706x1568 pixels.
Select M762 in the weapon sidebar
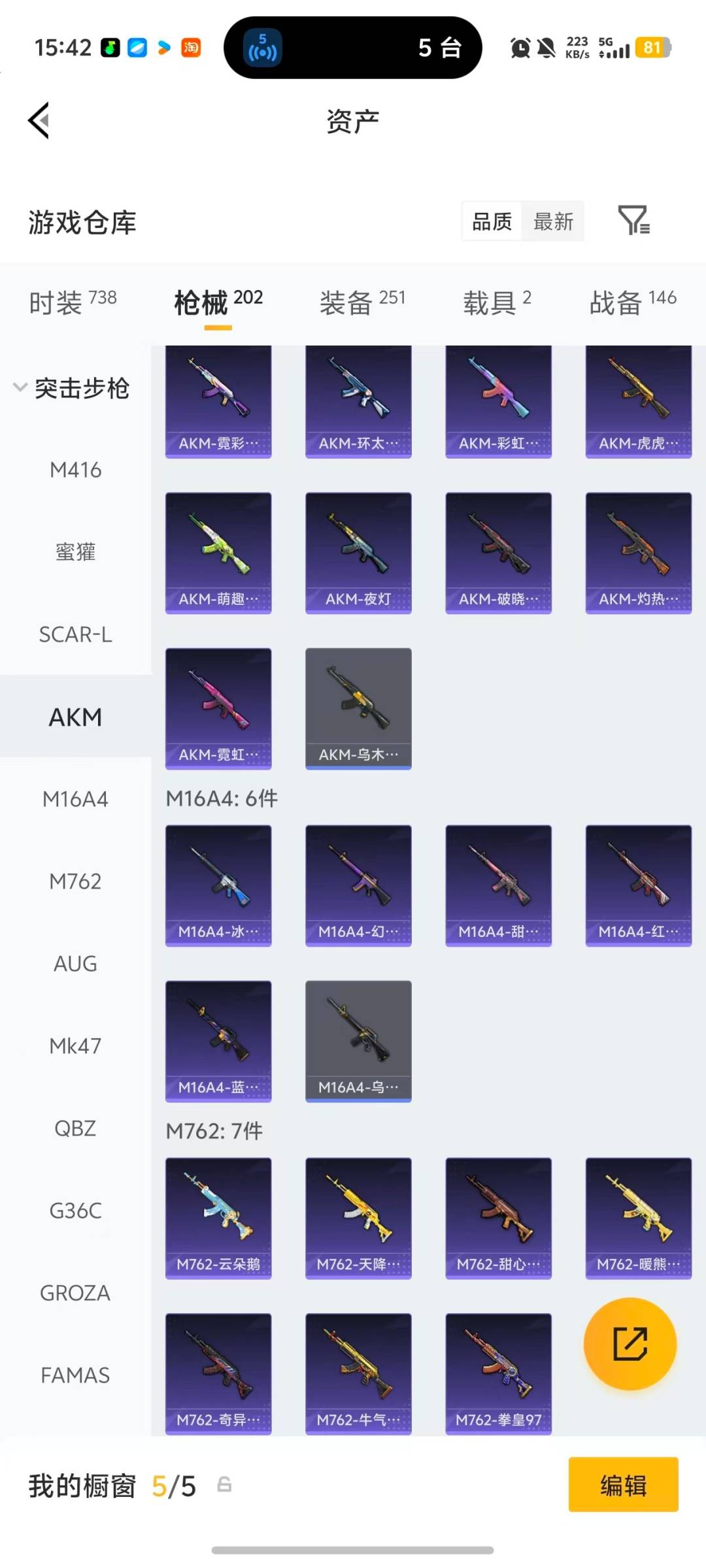[x=75, y=881]
